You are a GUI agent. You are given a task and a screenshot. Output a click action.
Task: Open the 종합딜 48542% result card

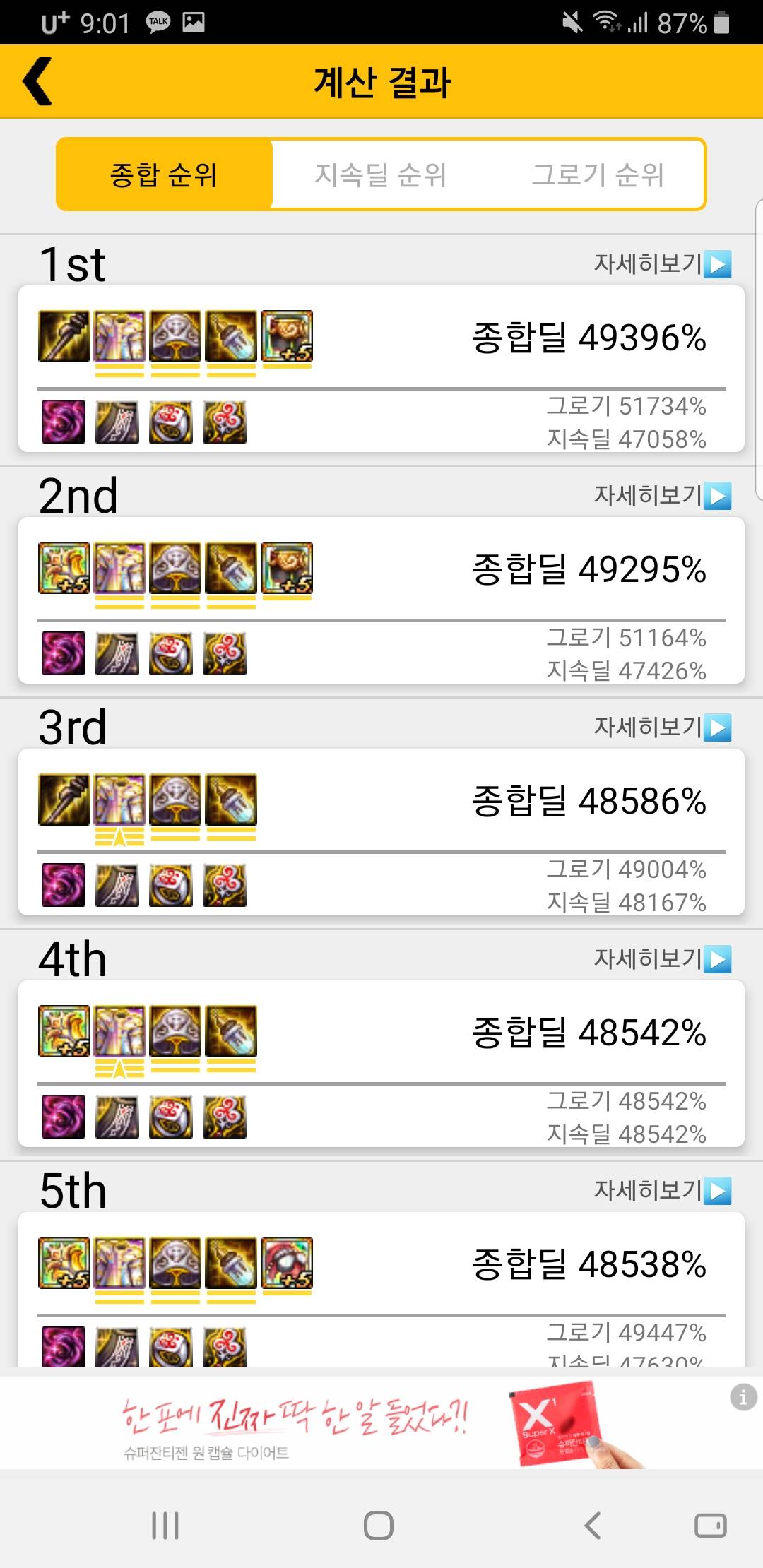[381, 1064]
